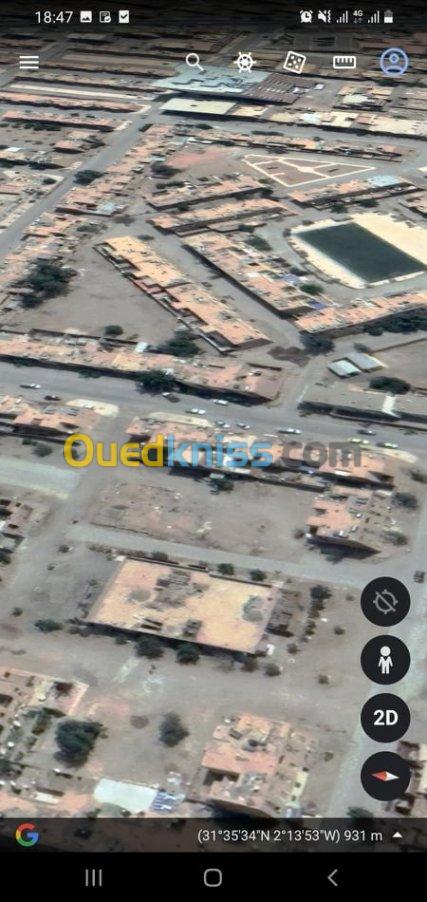
Task: Switch to 2D view
Action: coord(386,718)
